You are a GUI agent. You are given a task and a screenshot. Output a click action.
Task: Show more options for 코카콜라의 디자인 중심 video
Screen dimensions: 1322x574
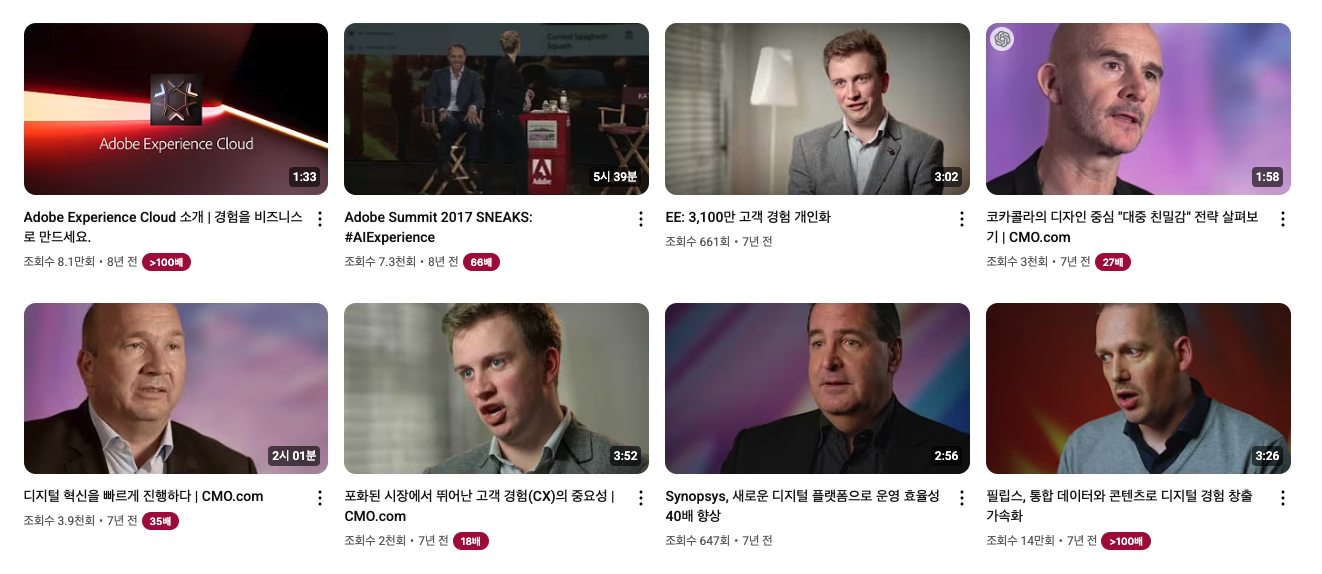pos(1283,219)
